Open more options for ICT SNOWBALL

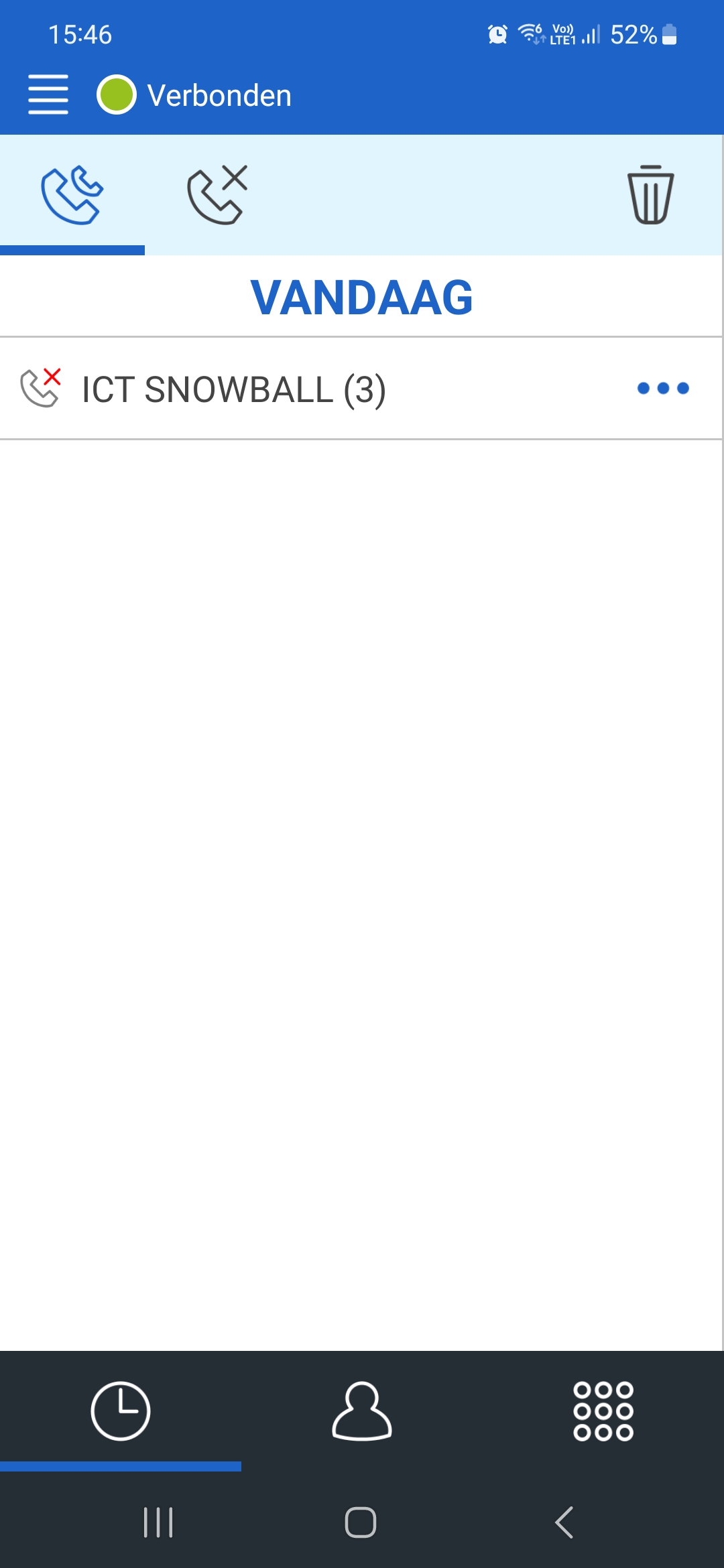pos(663,389)
